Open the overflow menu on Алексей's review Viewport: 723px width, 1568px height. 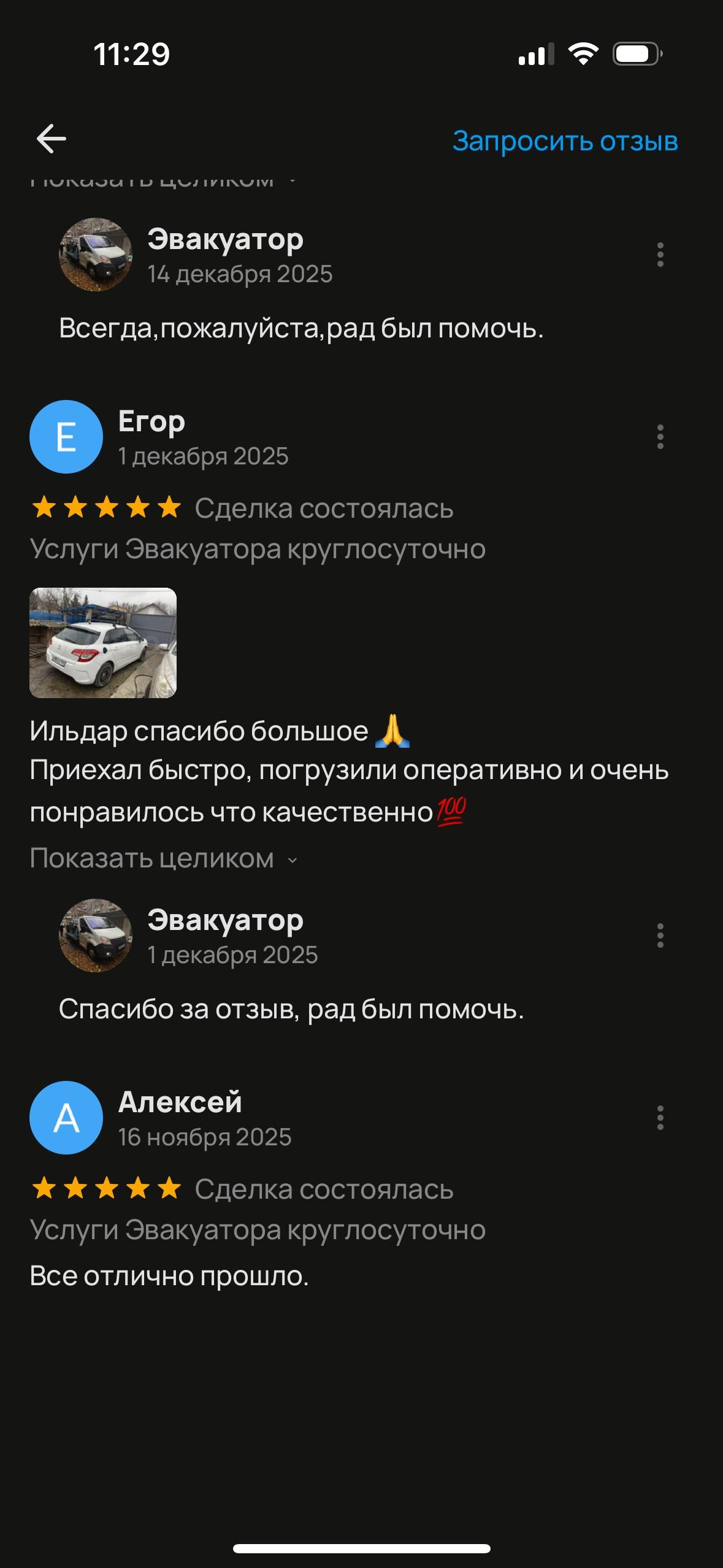tap(660, 1118)
